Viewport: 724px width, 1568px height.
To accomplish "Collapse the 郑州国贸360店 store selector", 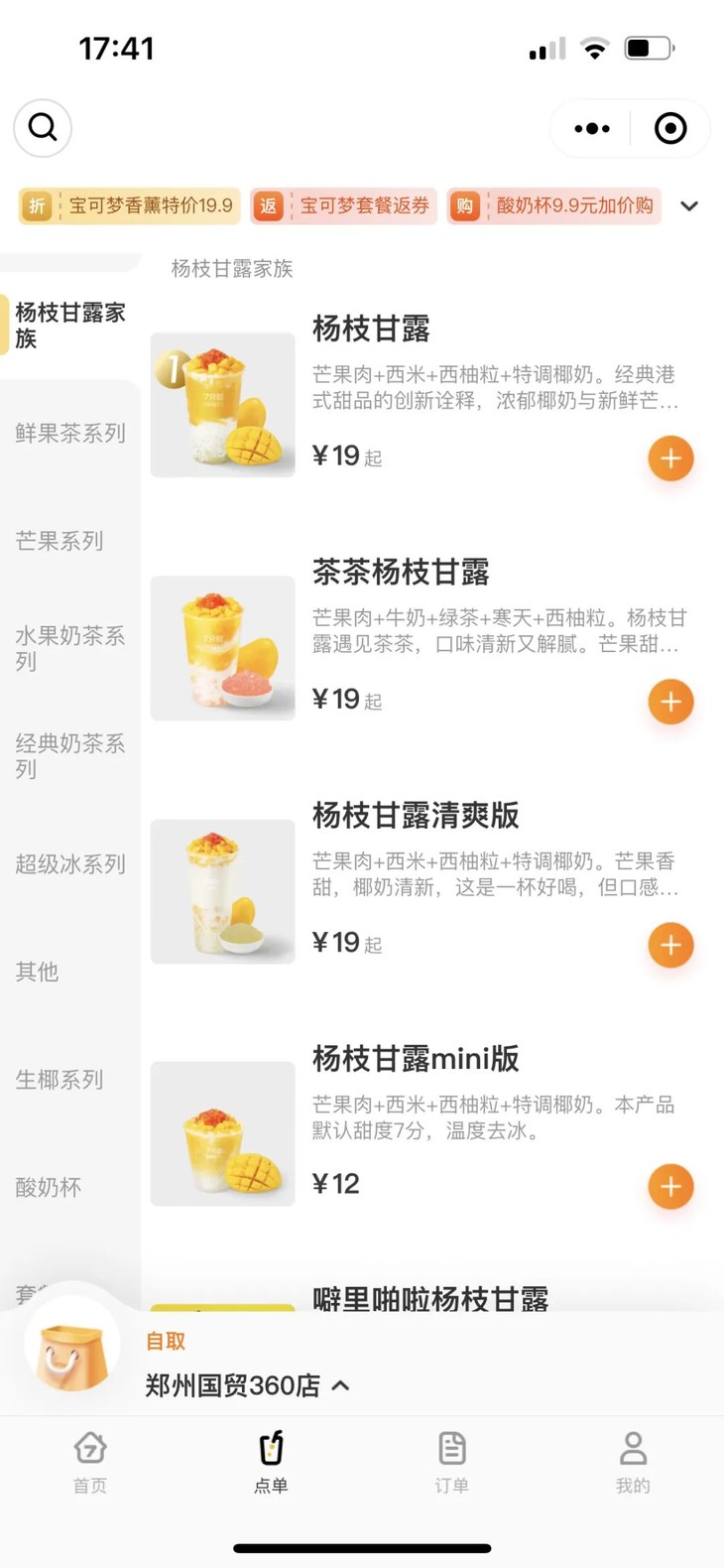I will [x=342, y=1385].
